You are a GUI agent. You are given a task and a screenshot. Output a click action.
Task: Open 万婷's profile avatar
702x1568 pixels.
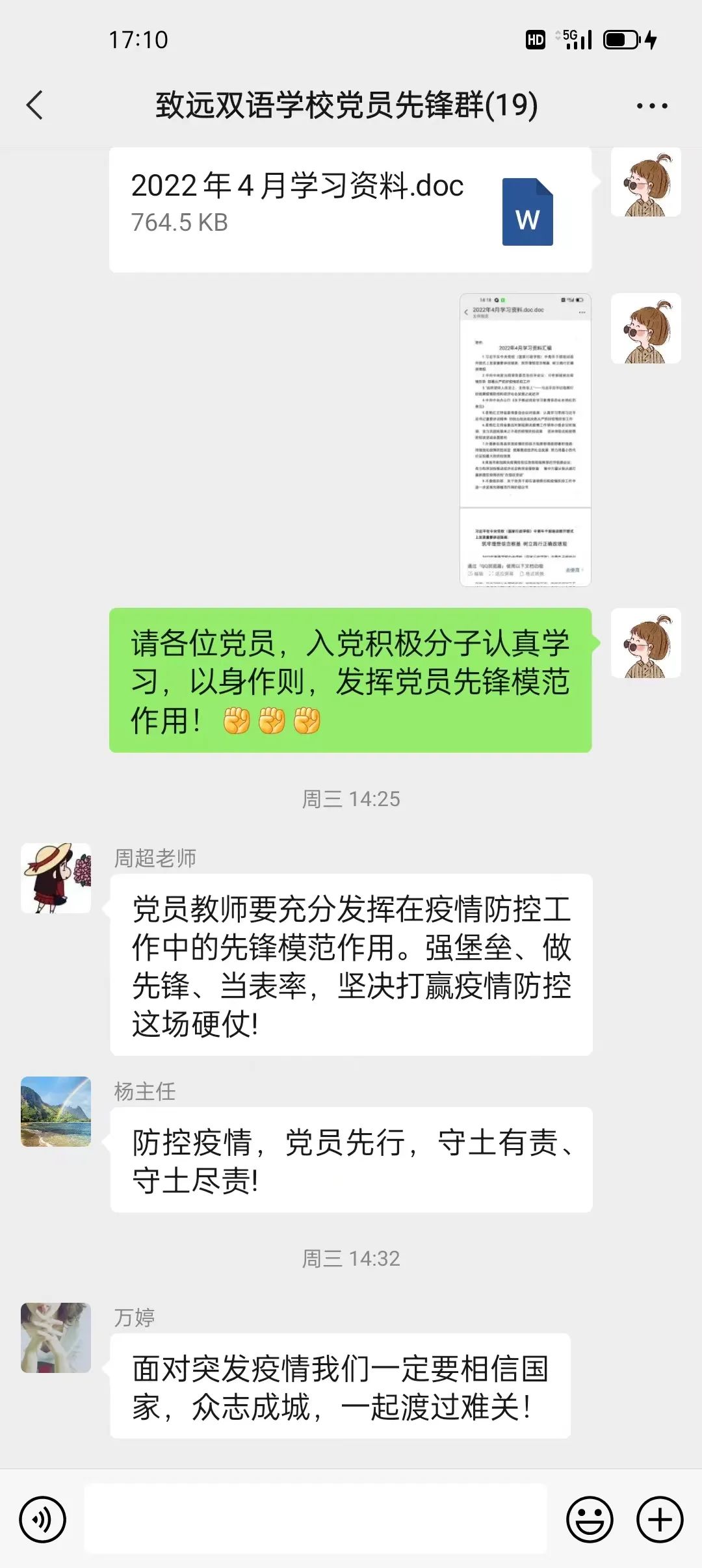pos(56,1337)
